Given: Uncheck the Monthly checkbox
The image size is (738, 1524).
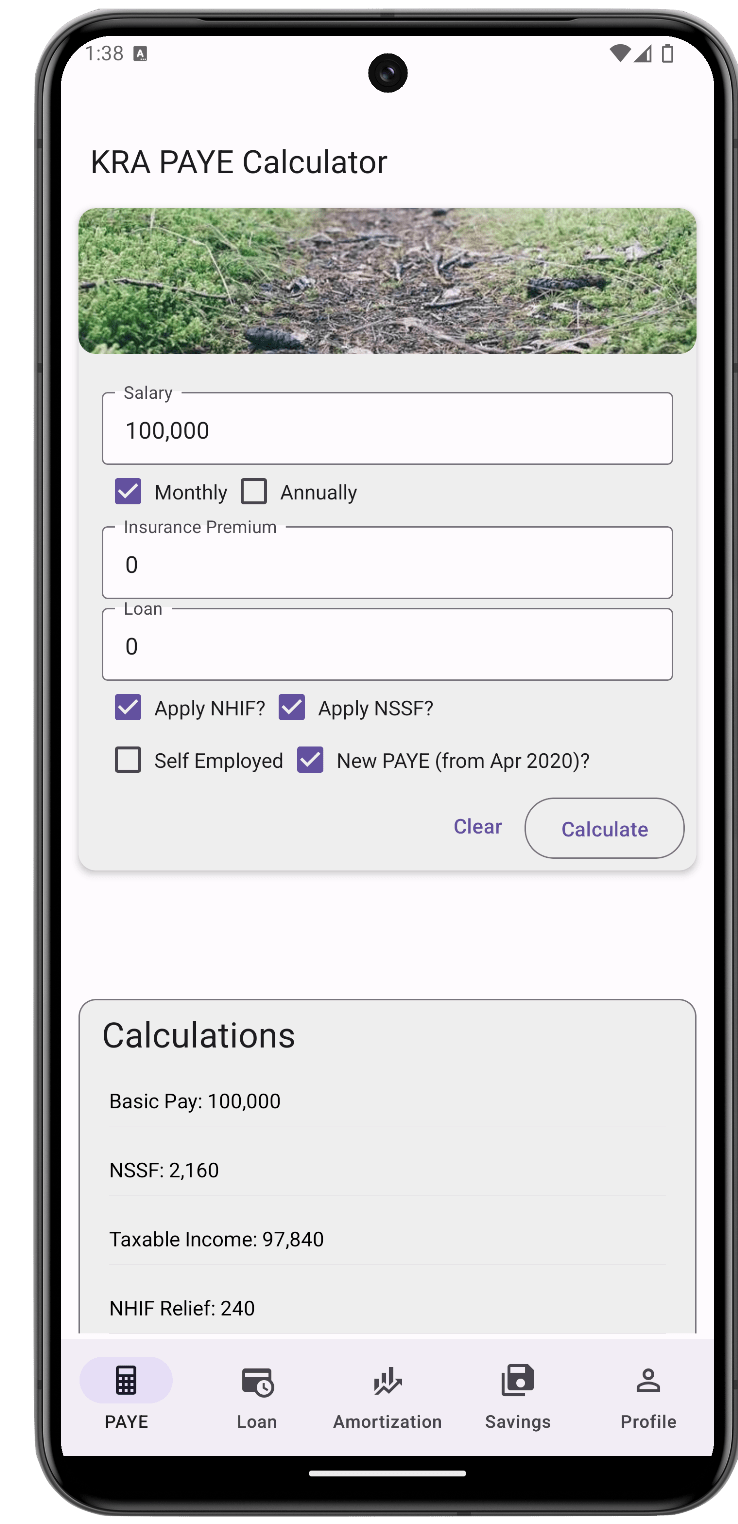Looking at the screenshot, I should [128, 491].
